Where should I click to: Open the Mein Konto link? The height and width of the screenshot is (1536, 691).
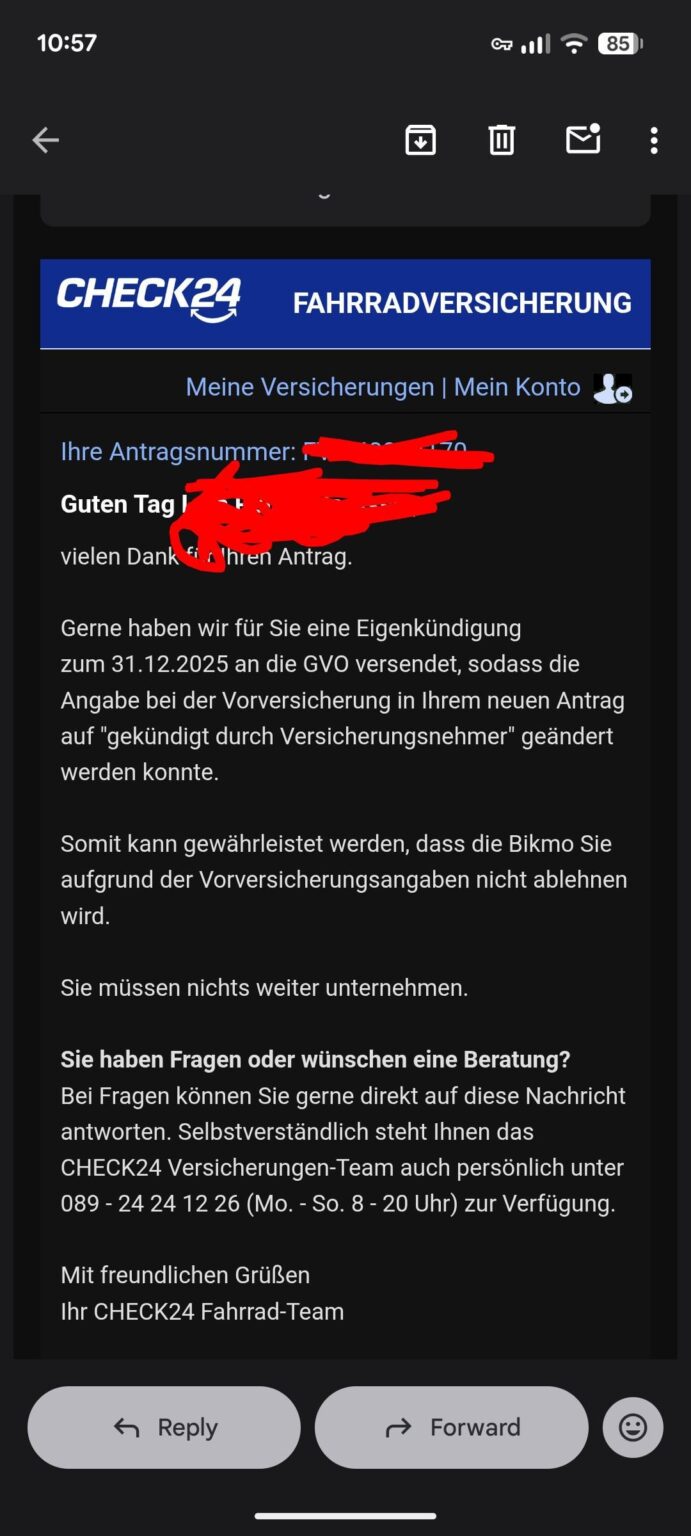(x=517, y=387)
